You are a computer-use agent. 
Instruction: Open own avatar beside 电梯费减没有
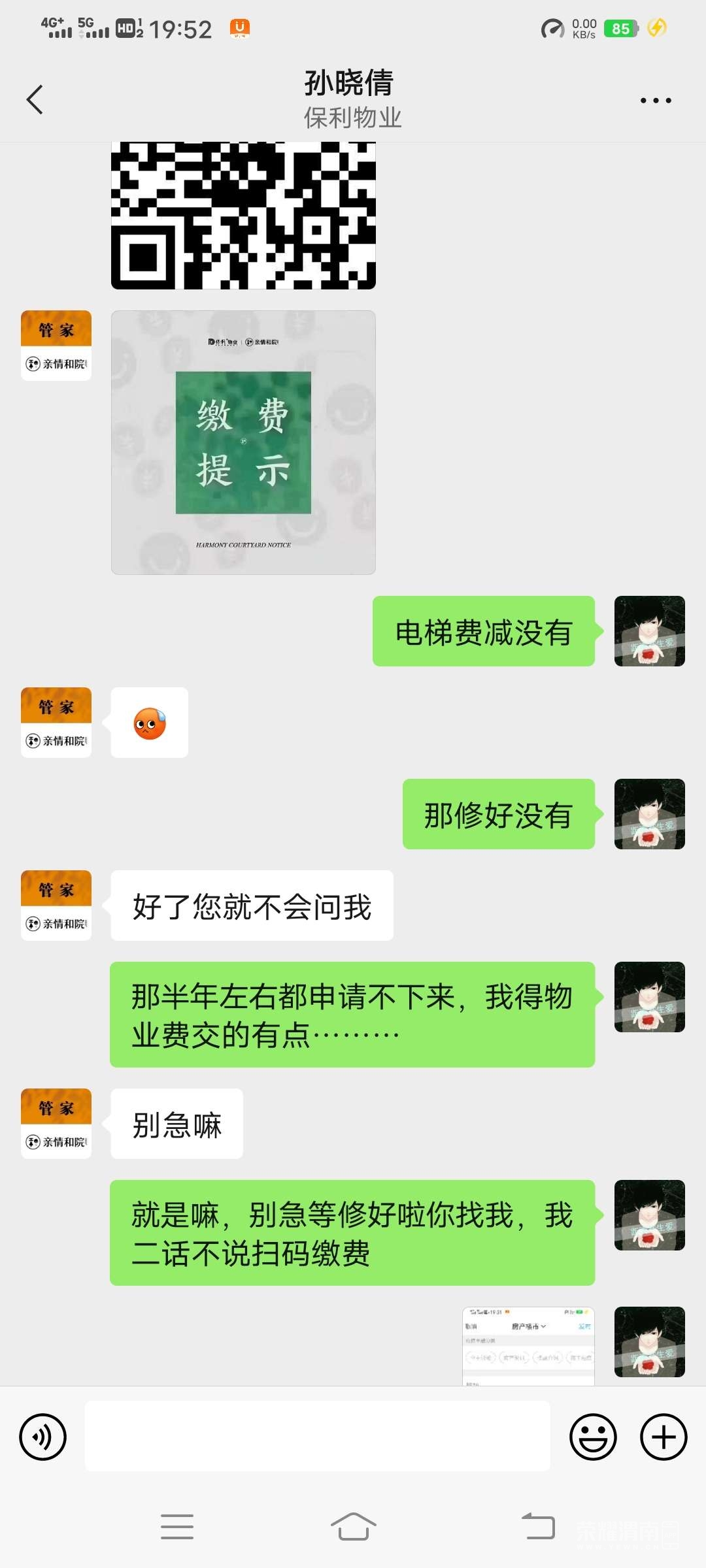click(x=649, y=631)
